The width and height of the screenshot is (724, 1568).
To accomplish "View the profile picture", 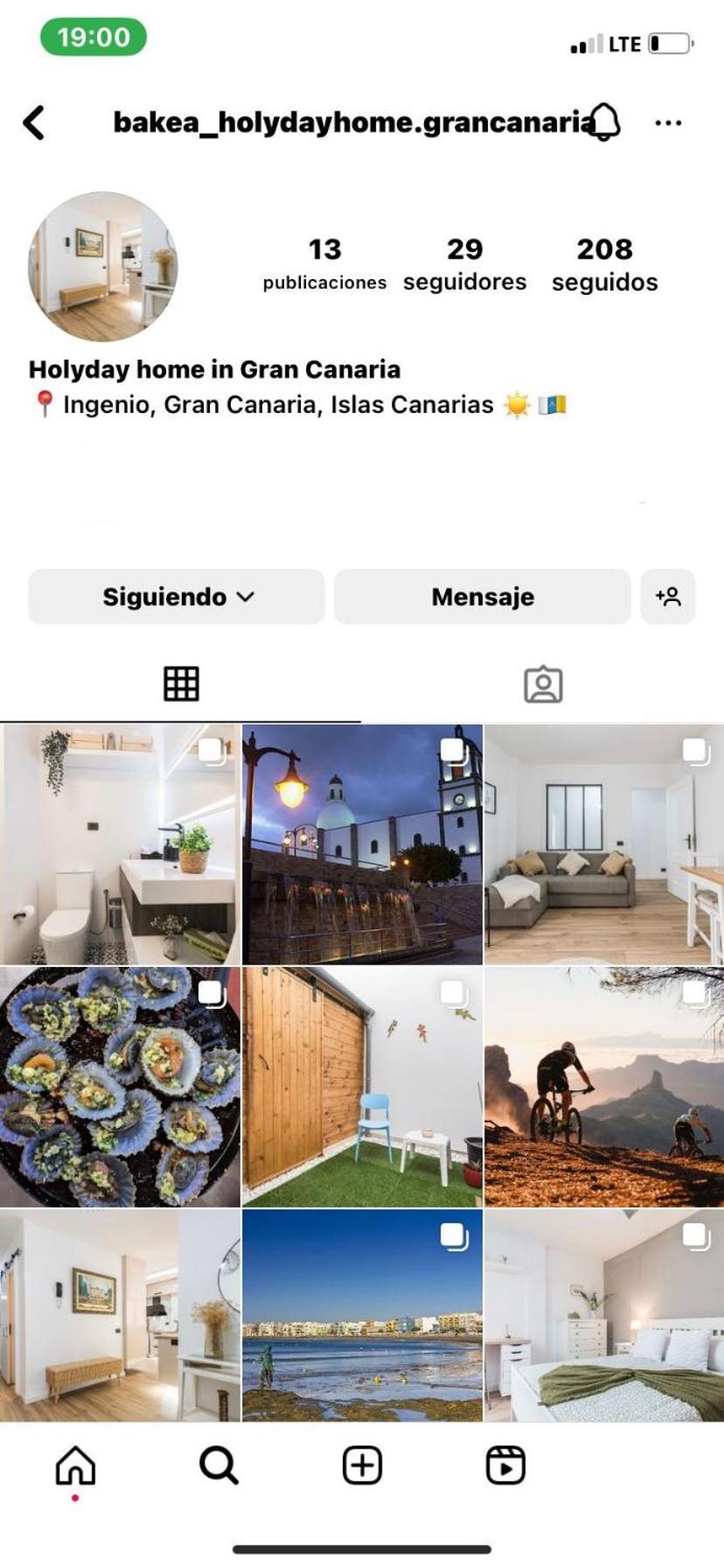I will (x=103, y=266).
